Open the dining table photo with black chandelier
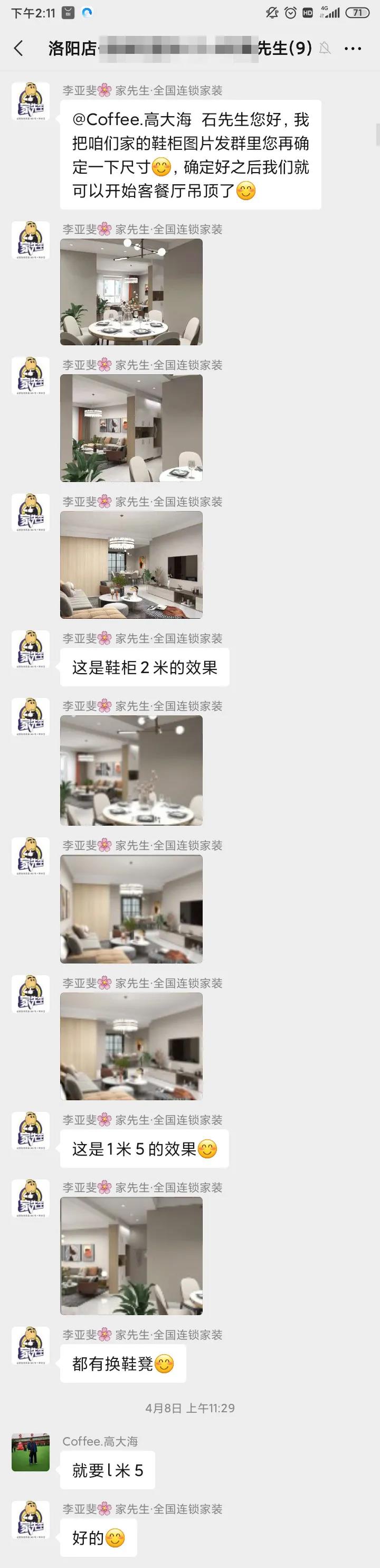 131,292
